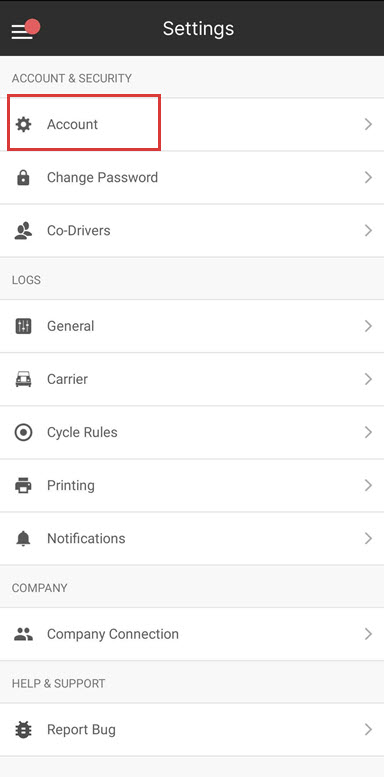This screenshot has height=777, width=385.
Task: Open Company Connection
Action: point(192,634)
